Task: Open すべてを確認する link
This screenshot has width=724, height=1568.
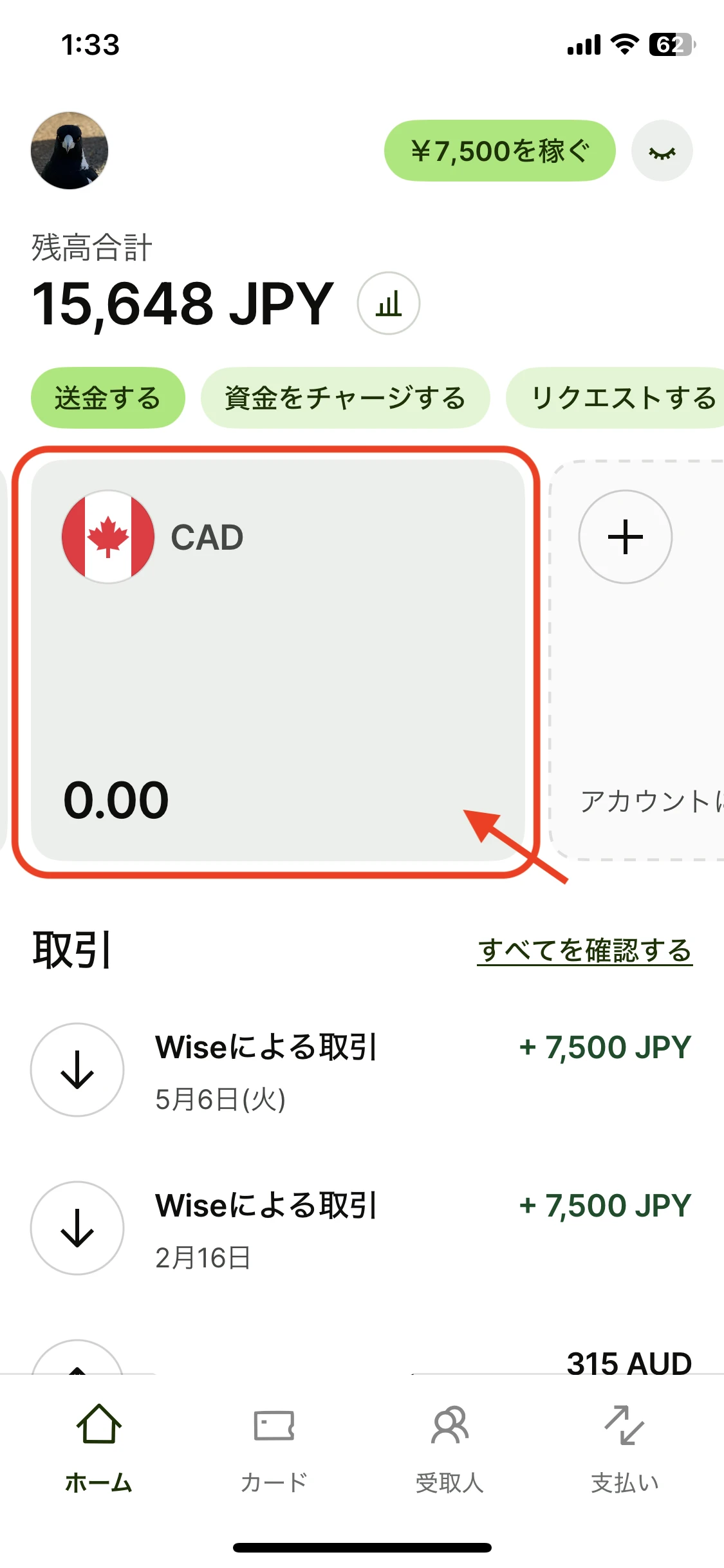Action: coord(584,950)
